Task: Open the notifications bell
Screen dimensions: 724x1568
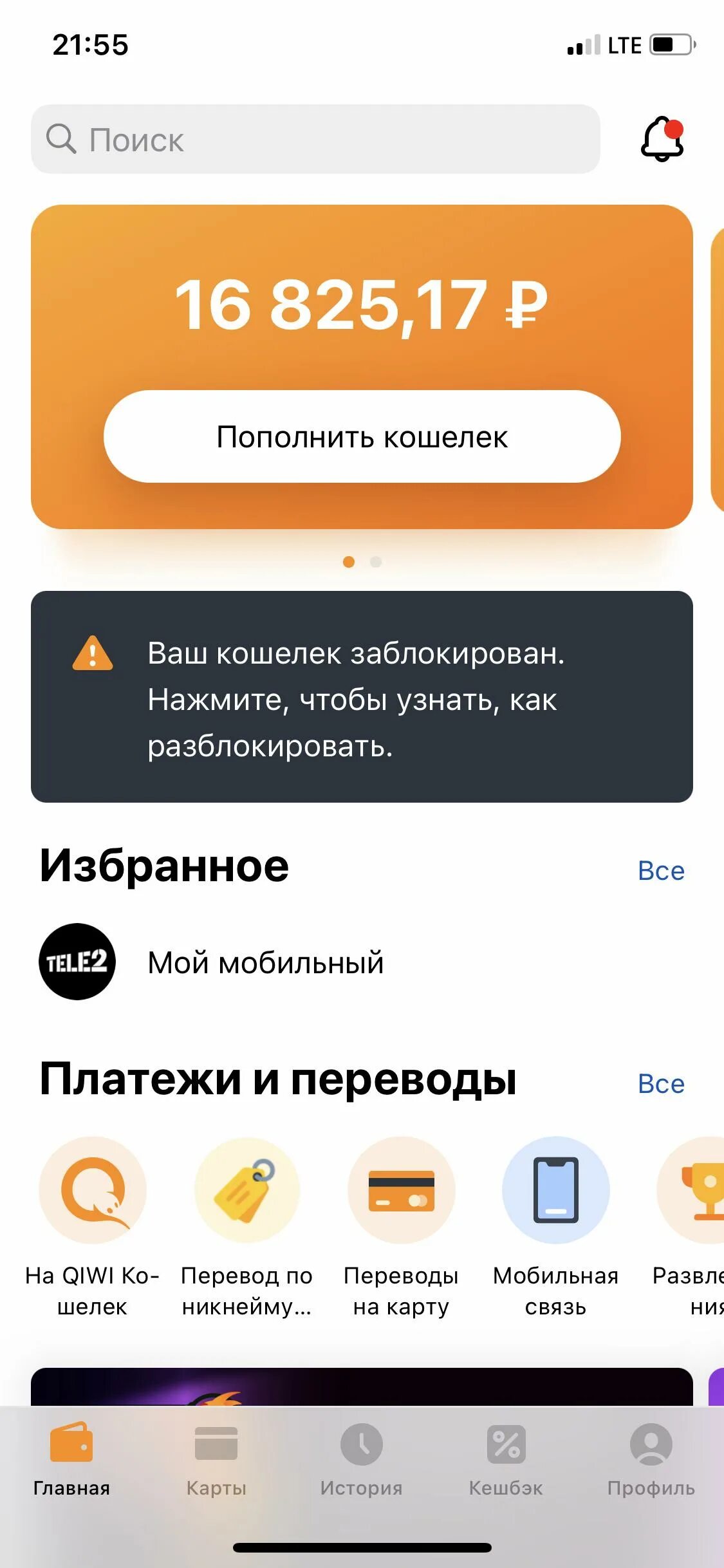Action: (662, 138)
